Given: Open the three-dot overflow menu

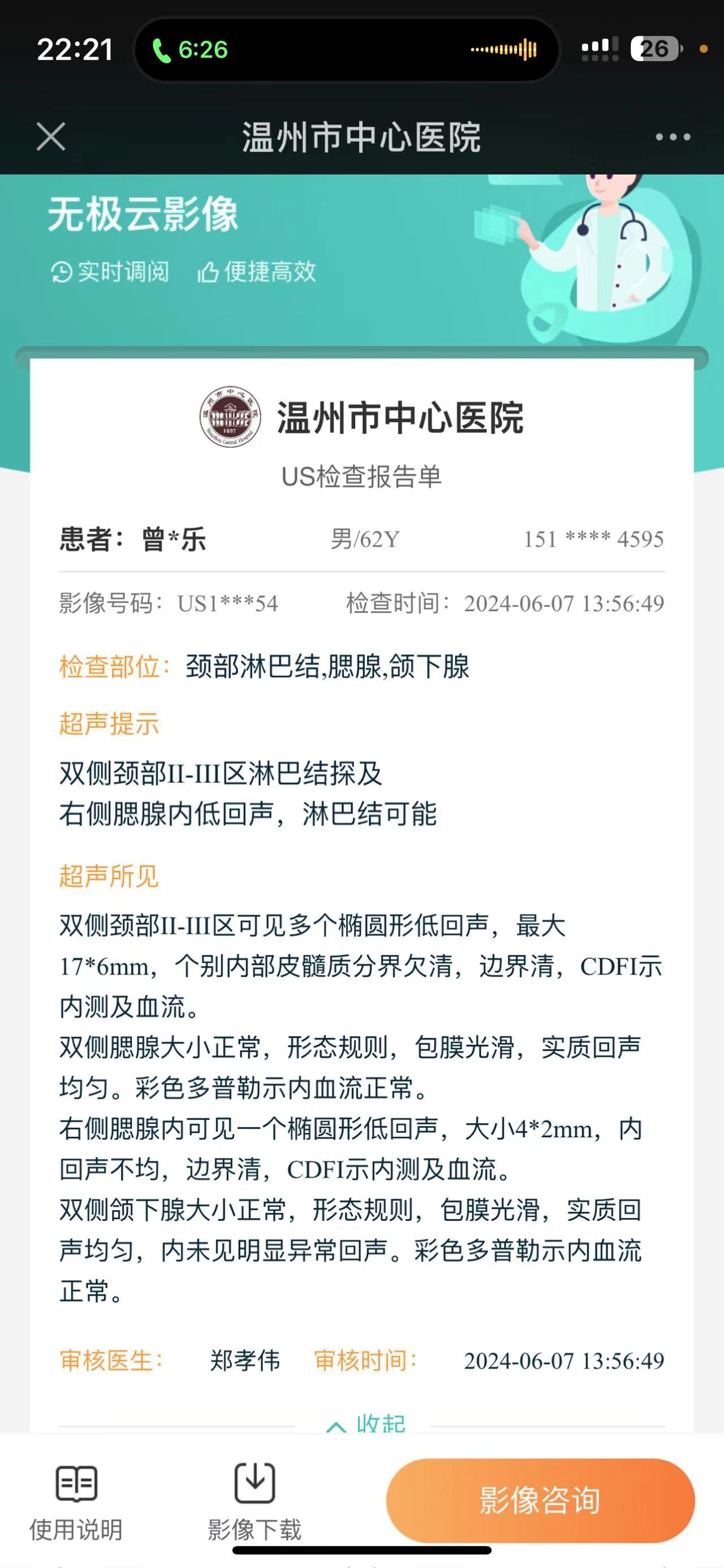Looking at the screenshot, I should click(673, 137).
